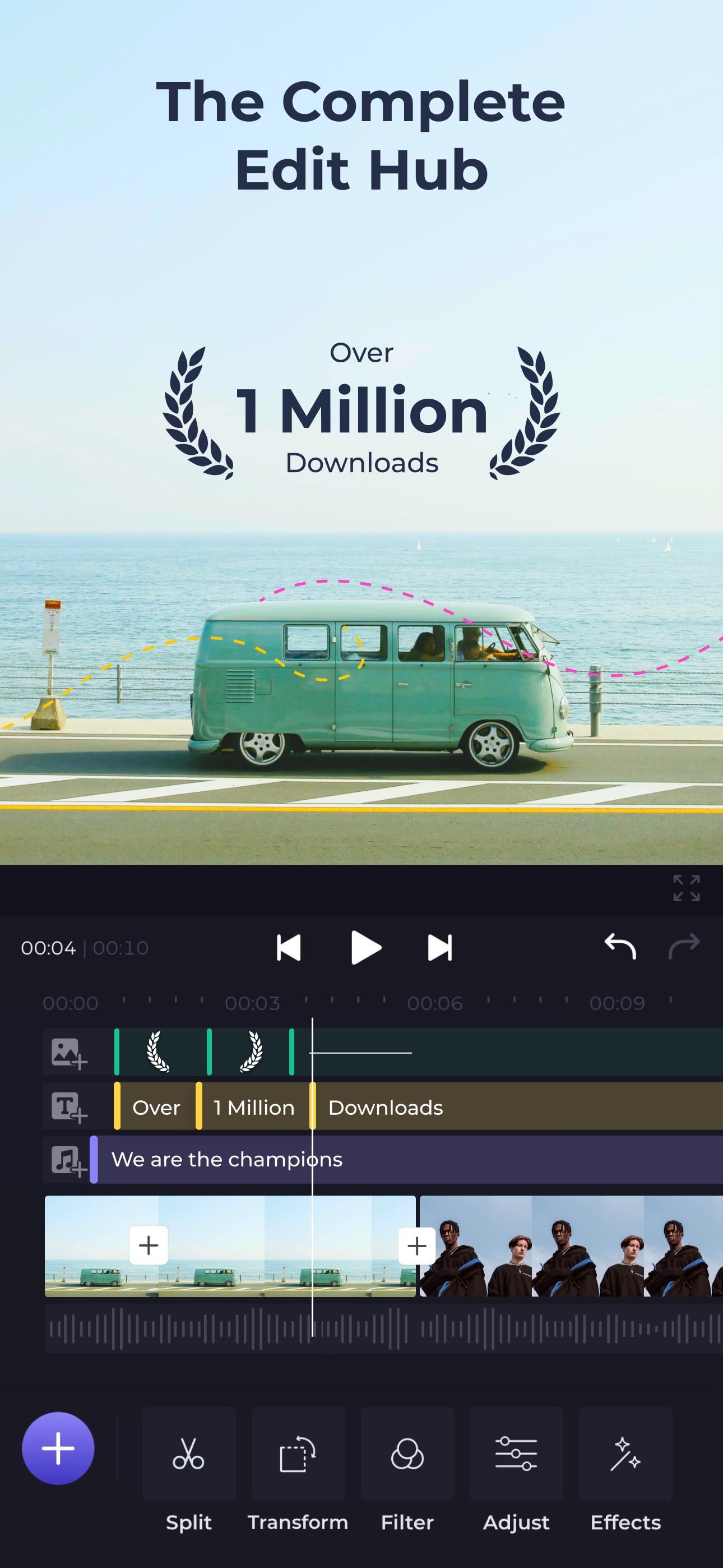Open the purple add media button

coord(58,1448)
